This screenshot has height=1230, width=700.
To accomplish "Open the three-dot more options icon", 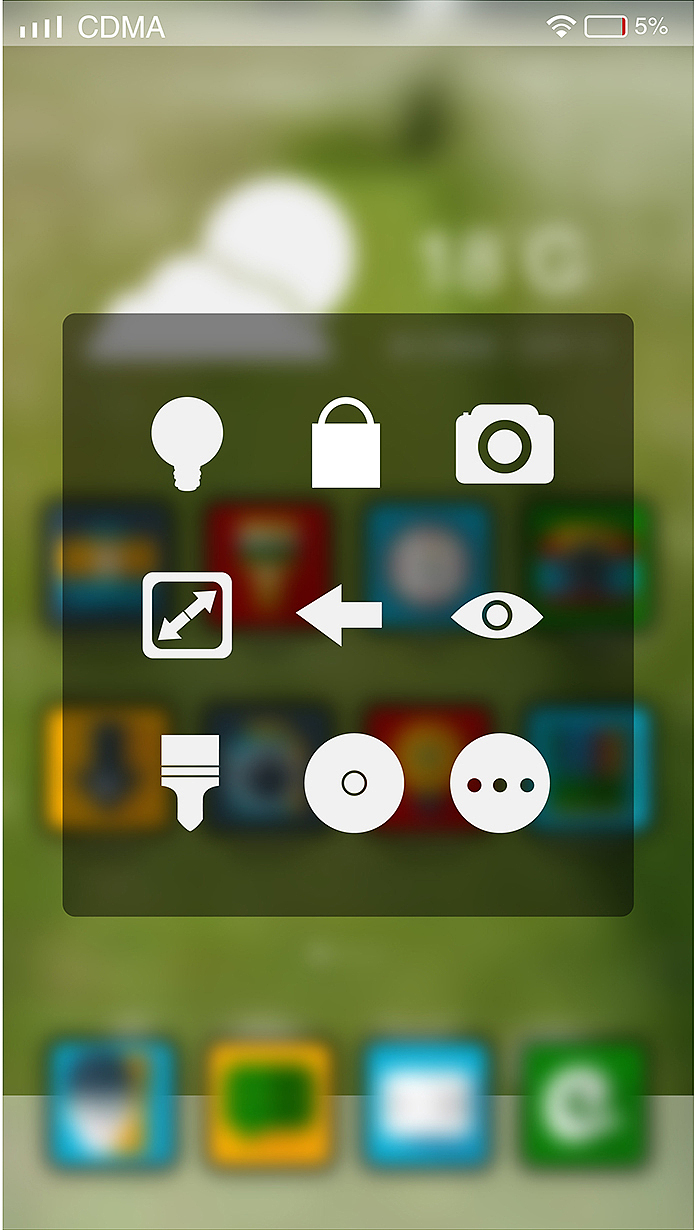I will [x=500, y=783].
